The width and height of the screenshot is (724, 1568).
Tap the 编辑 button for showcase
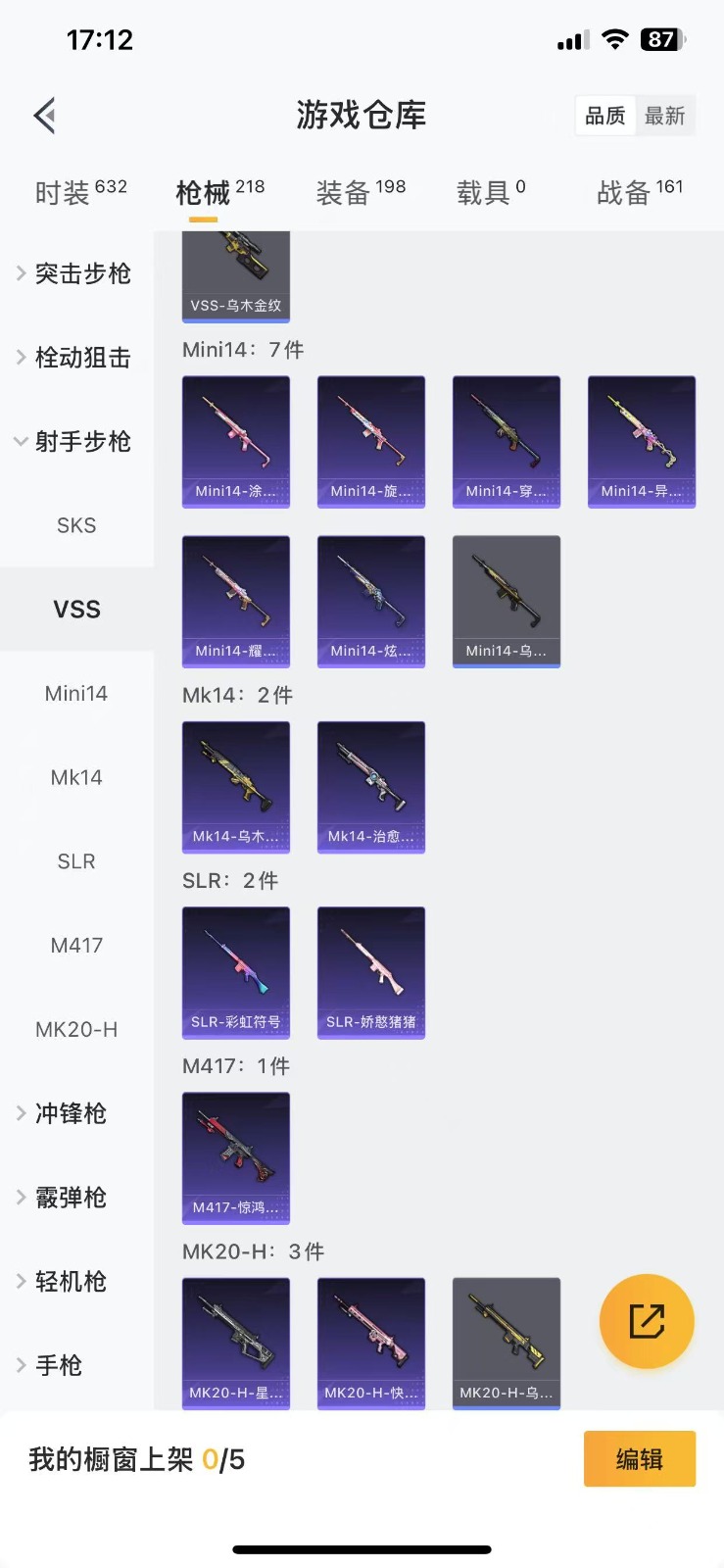pos(639,1459)
